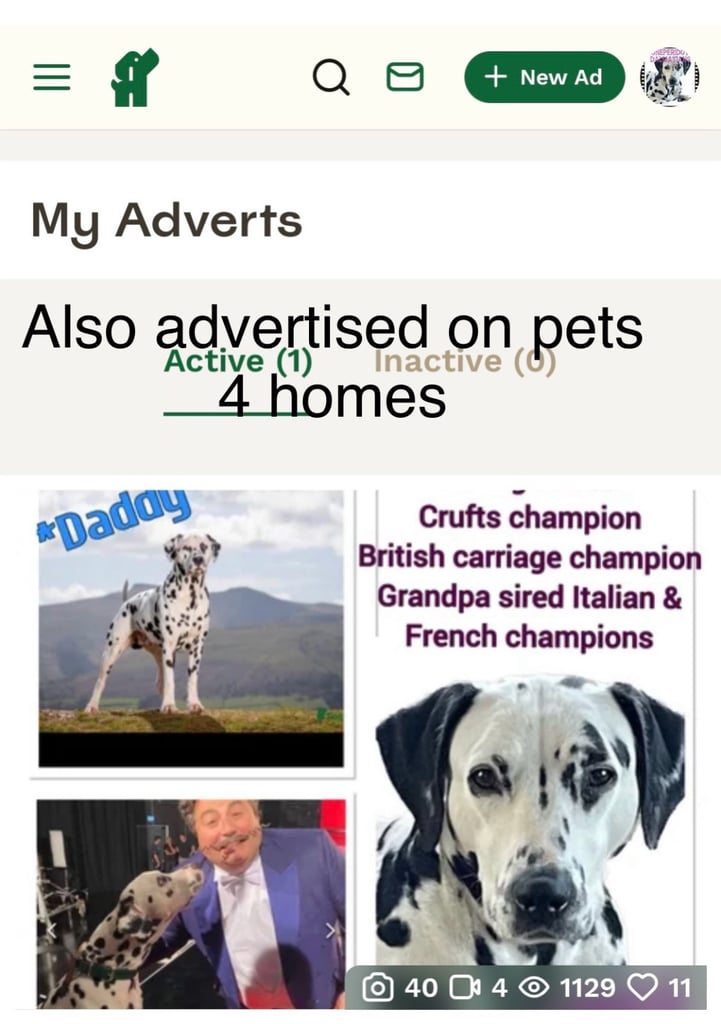Open the hamburger navigation menu
This screenshot has height=1024, width=721.
[x=51, y=77]
